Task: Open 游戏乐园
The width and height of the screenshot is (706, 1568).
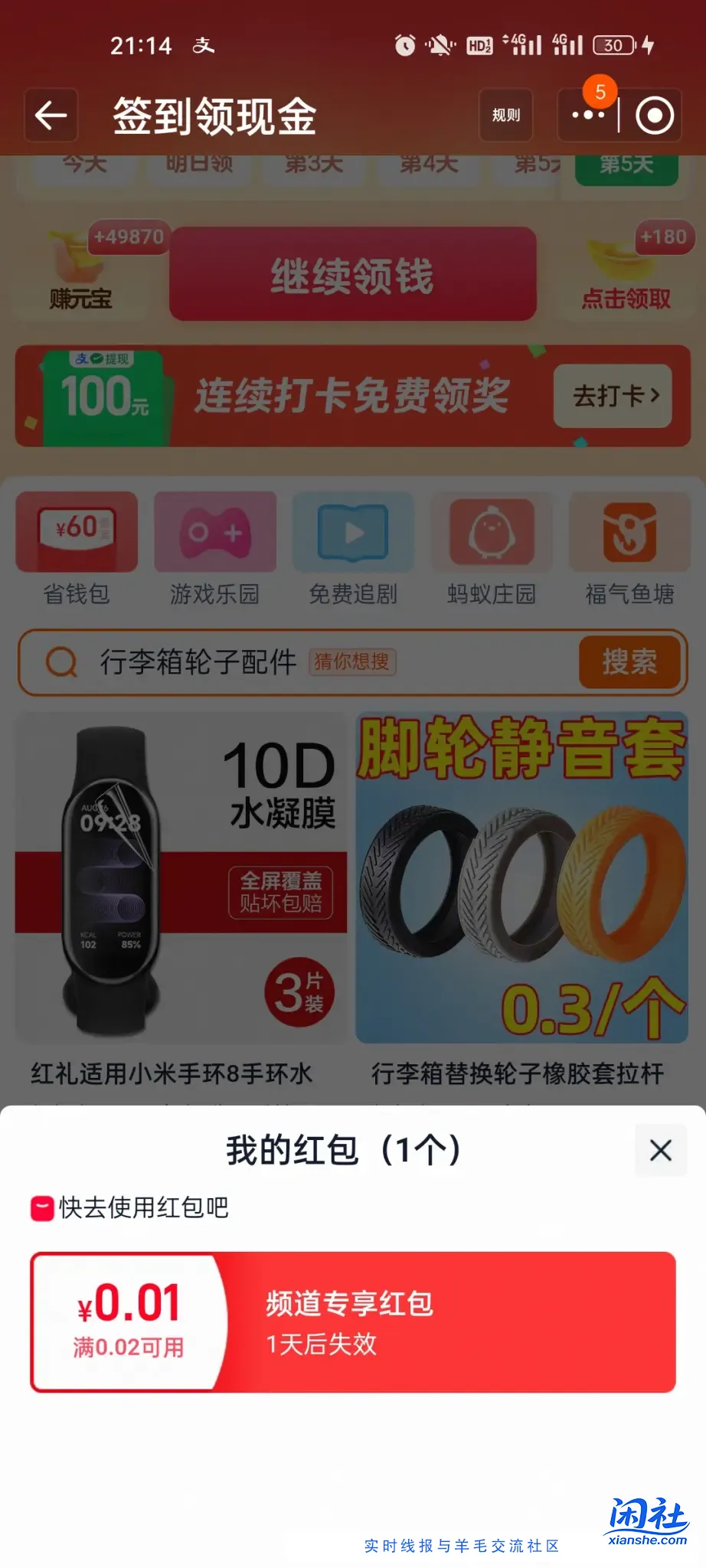Action: coord(215,549)
